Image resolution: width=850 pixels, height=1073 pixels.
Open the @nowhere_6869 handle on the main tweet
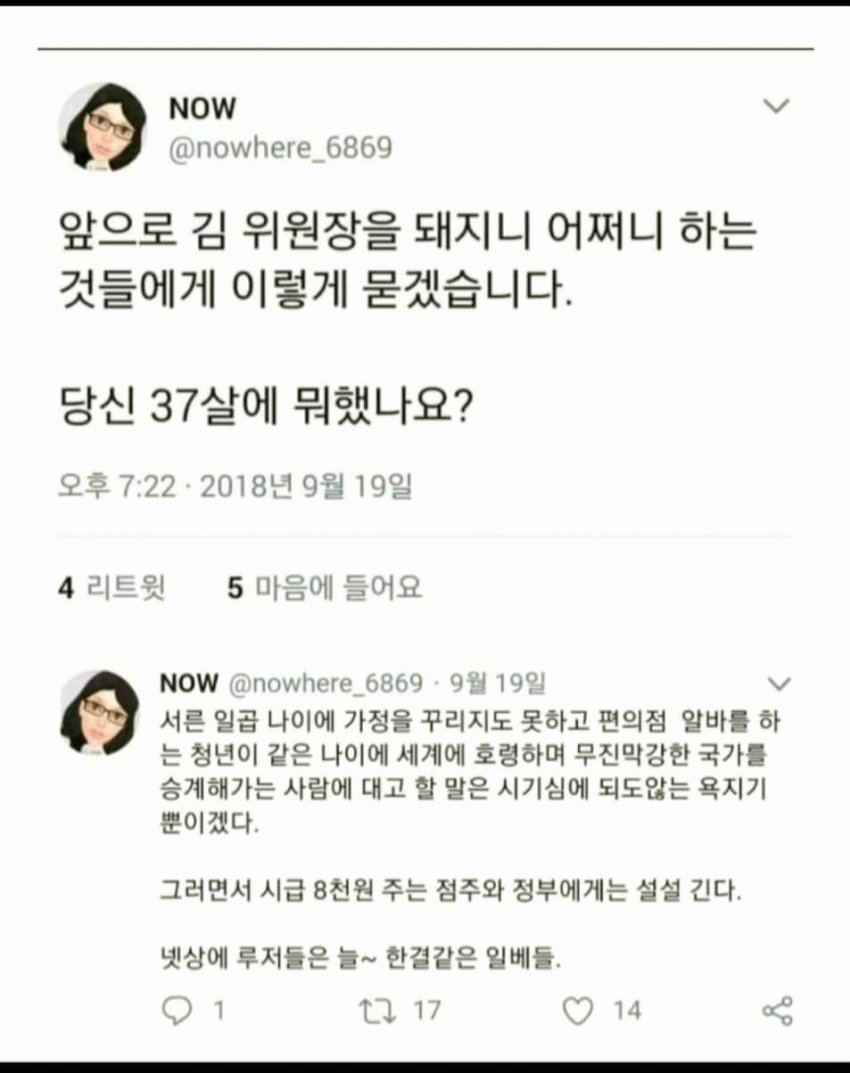279,148
